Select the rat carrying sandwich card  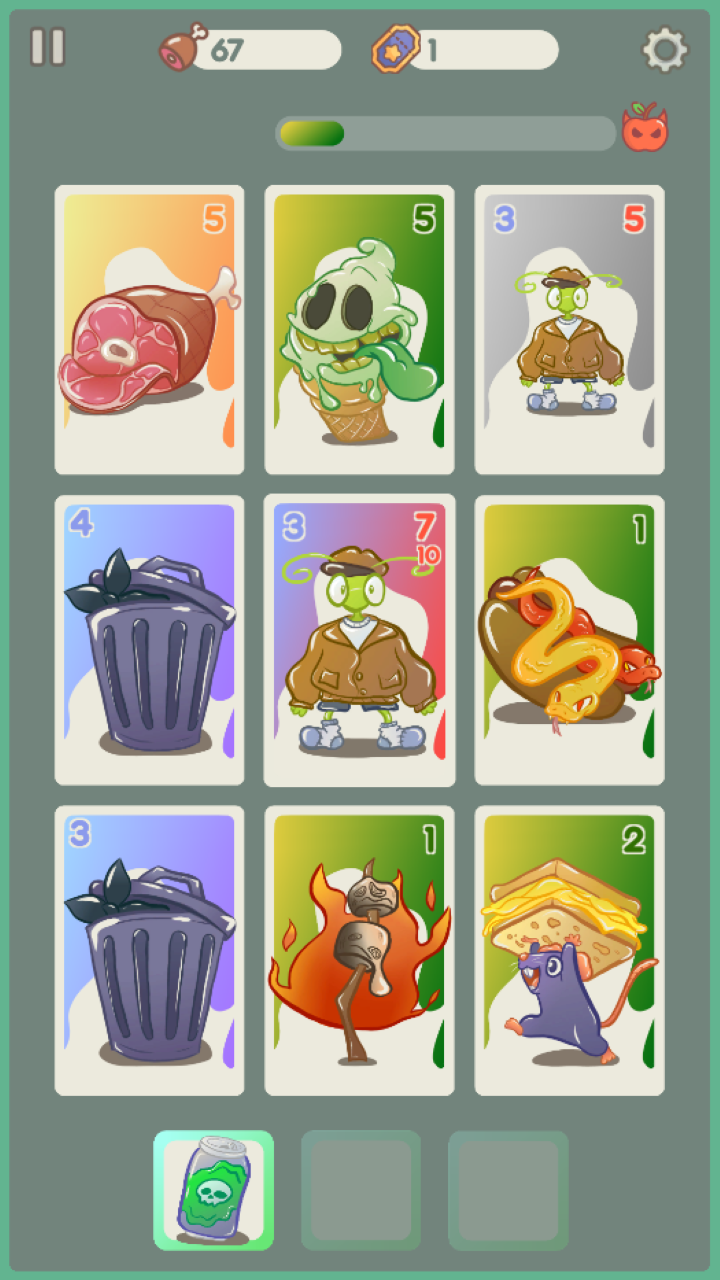click(x=570, y=950)
